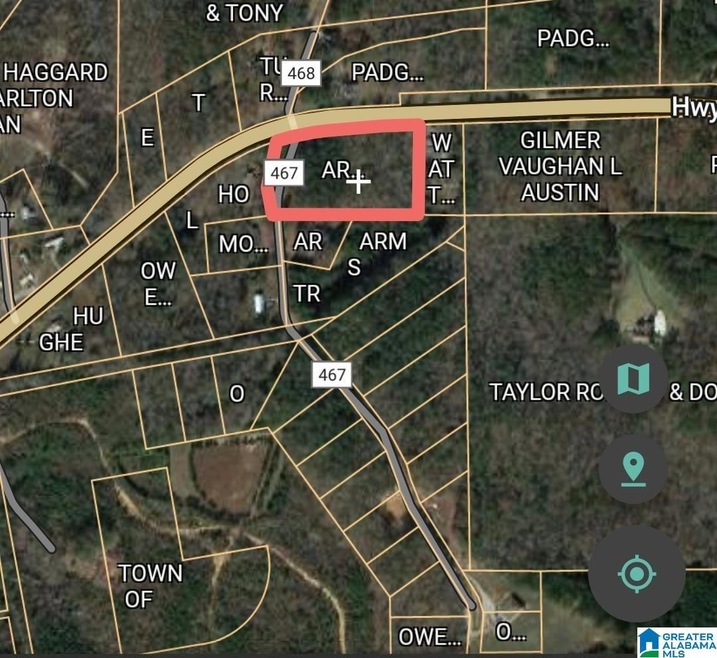
Task: Open the map layers button
Action: point(633,379)
